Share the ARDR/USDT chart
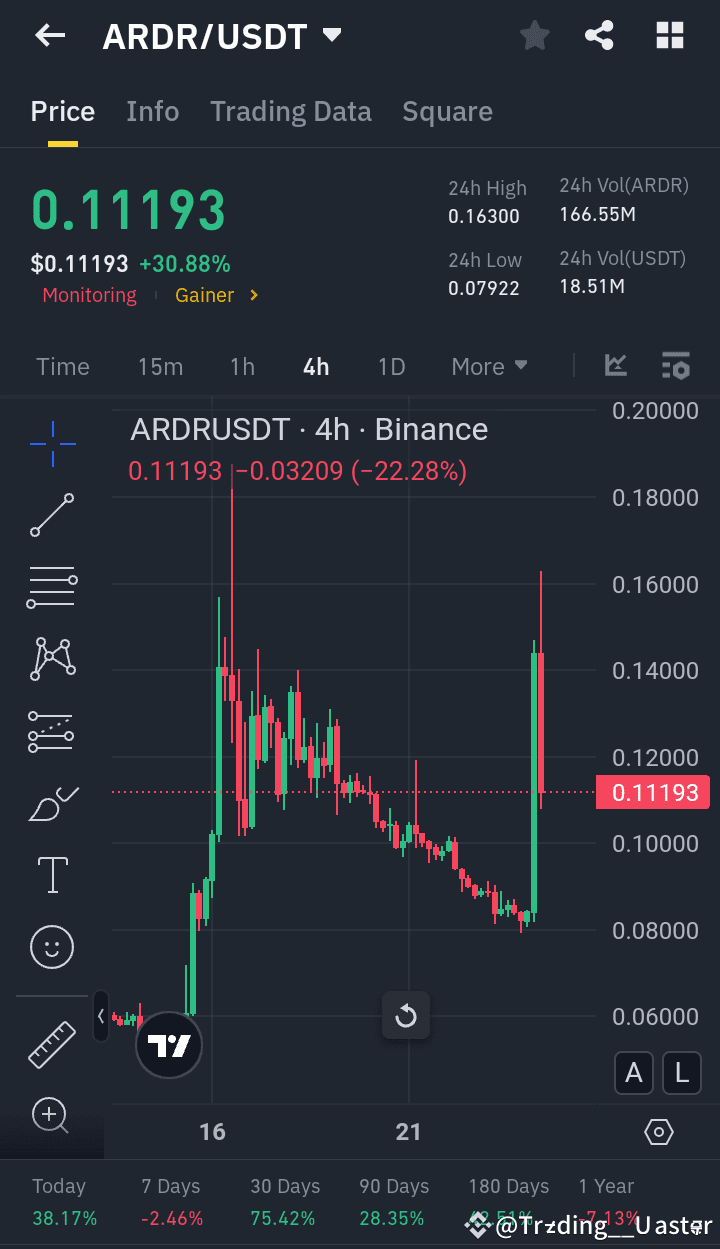 click(599, 35)
